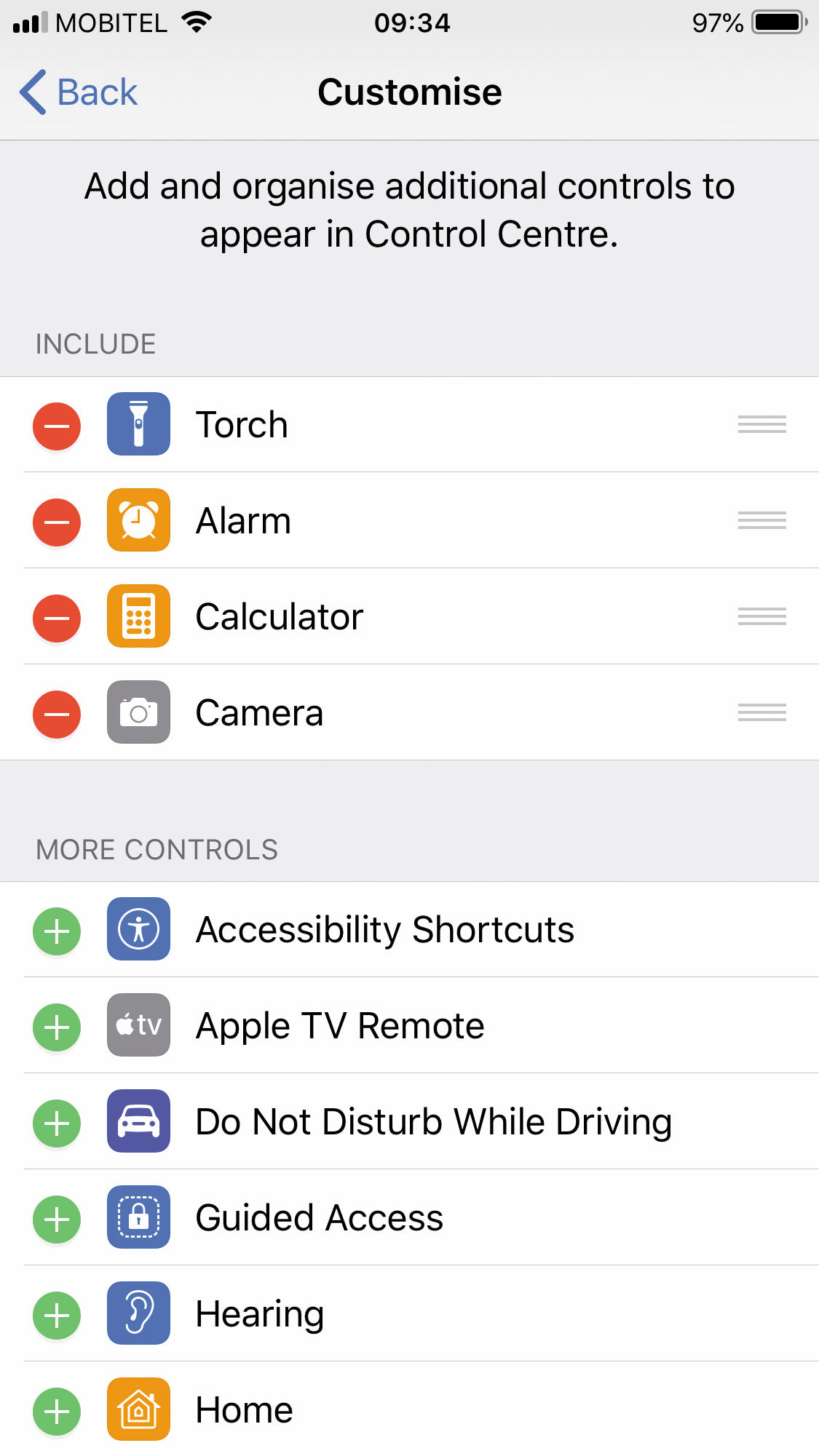The width and height of the screenshot is (819, 1456).
Task: Tap the reorder handle beside Camera
Action: 761,712
